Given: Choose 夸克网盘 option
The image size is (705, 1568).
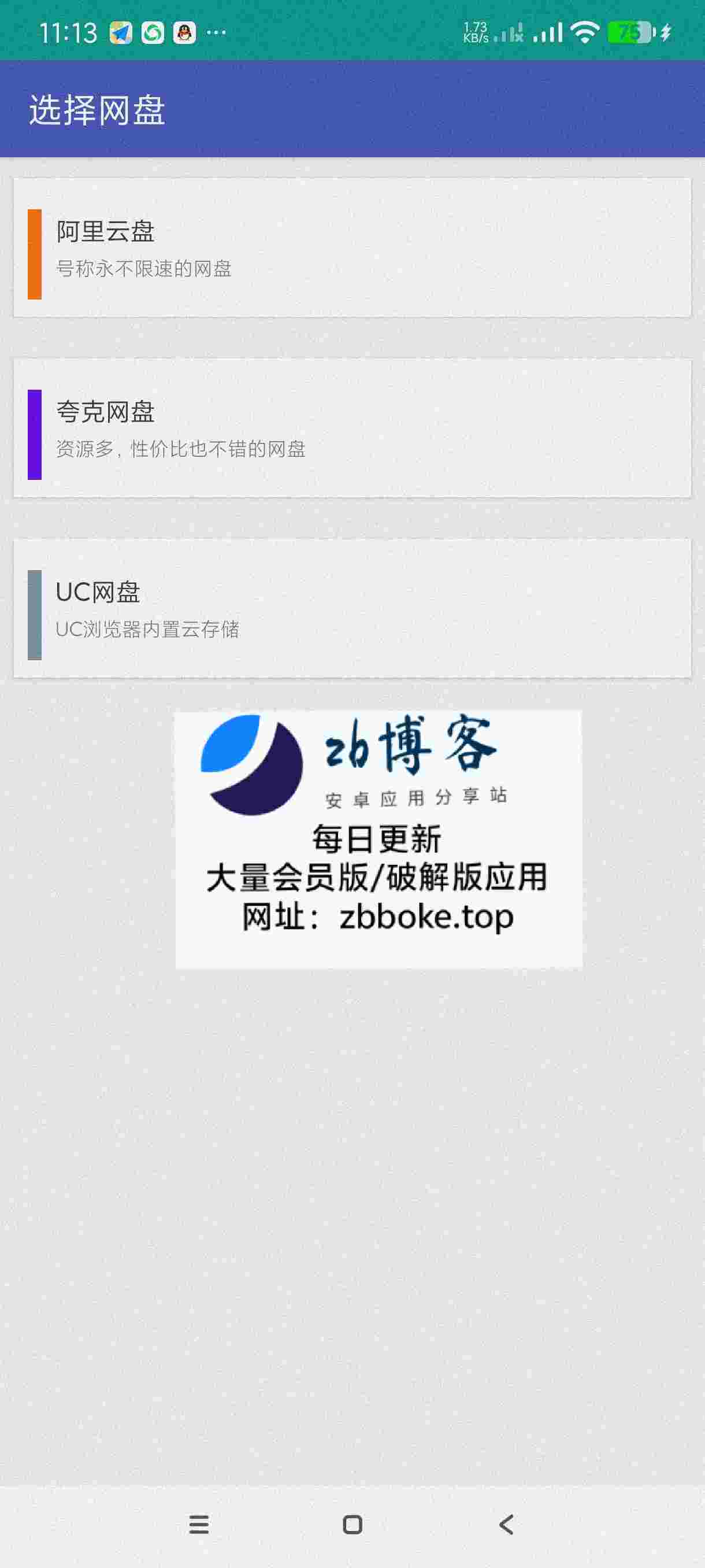Looking at the screenshot, I should tap(352, 428).
